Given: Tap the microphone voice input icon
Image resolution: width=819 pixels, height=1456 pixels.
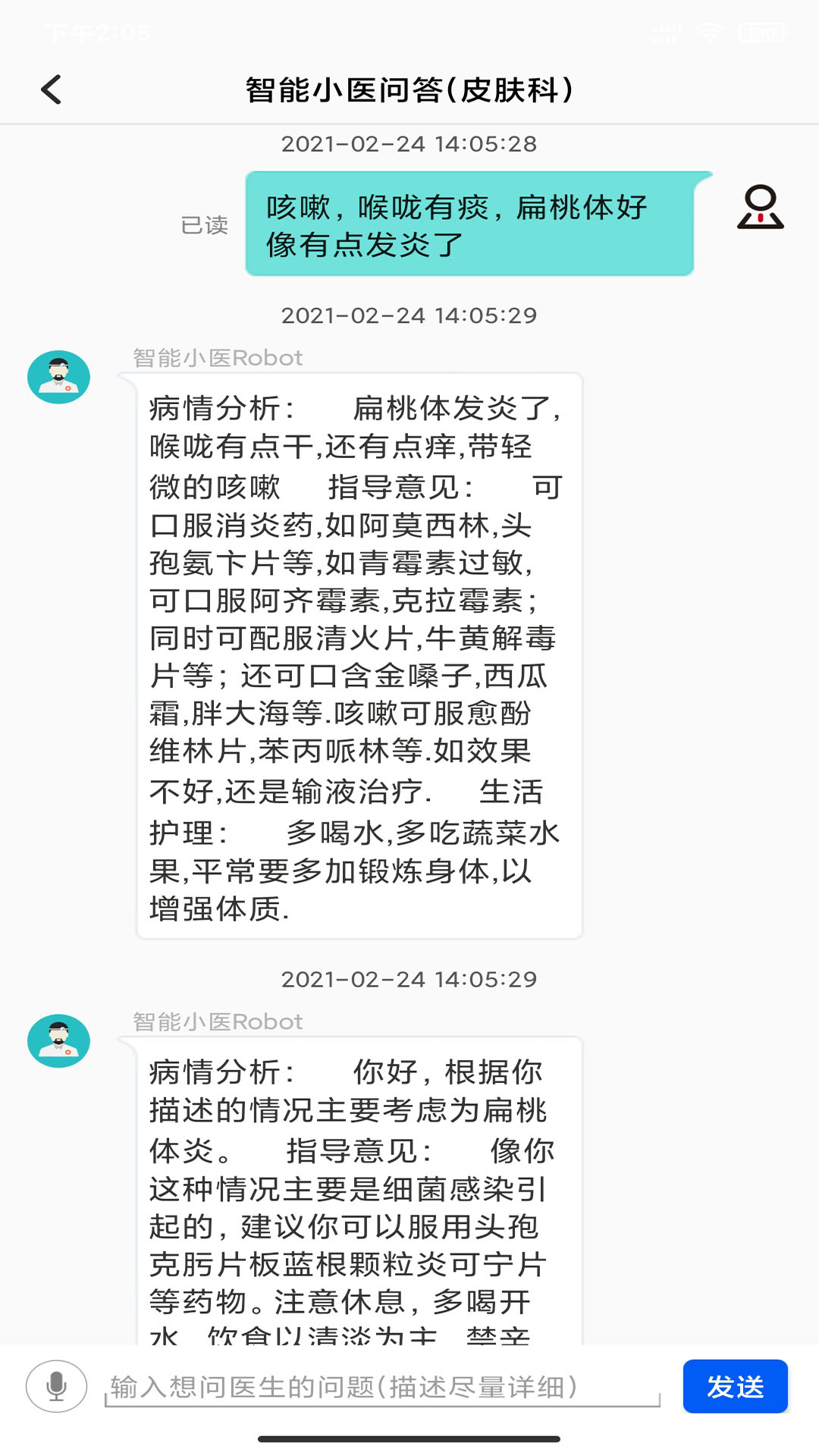Looking at the screenshot, I should tap(57, 1386).
